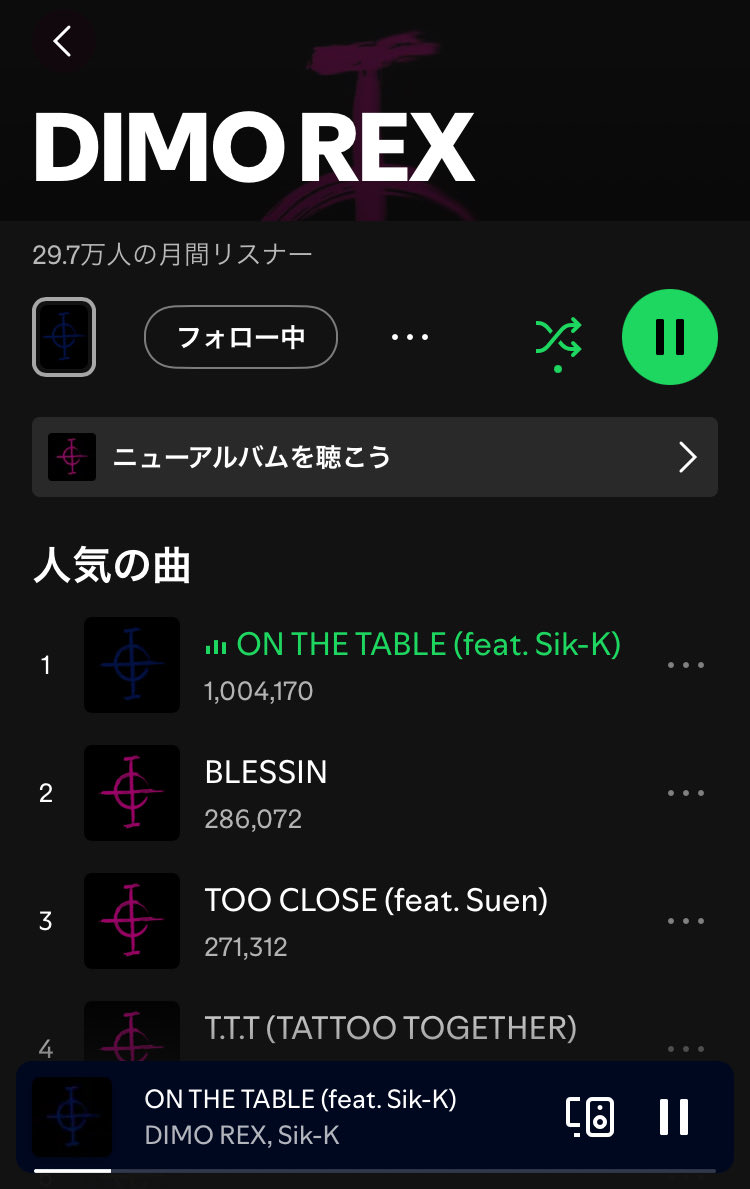Viewport: 750px width, 1189px height.
Task: Open more options for TOO CLOSE
Action: (686, 921)
